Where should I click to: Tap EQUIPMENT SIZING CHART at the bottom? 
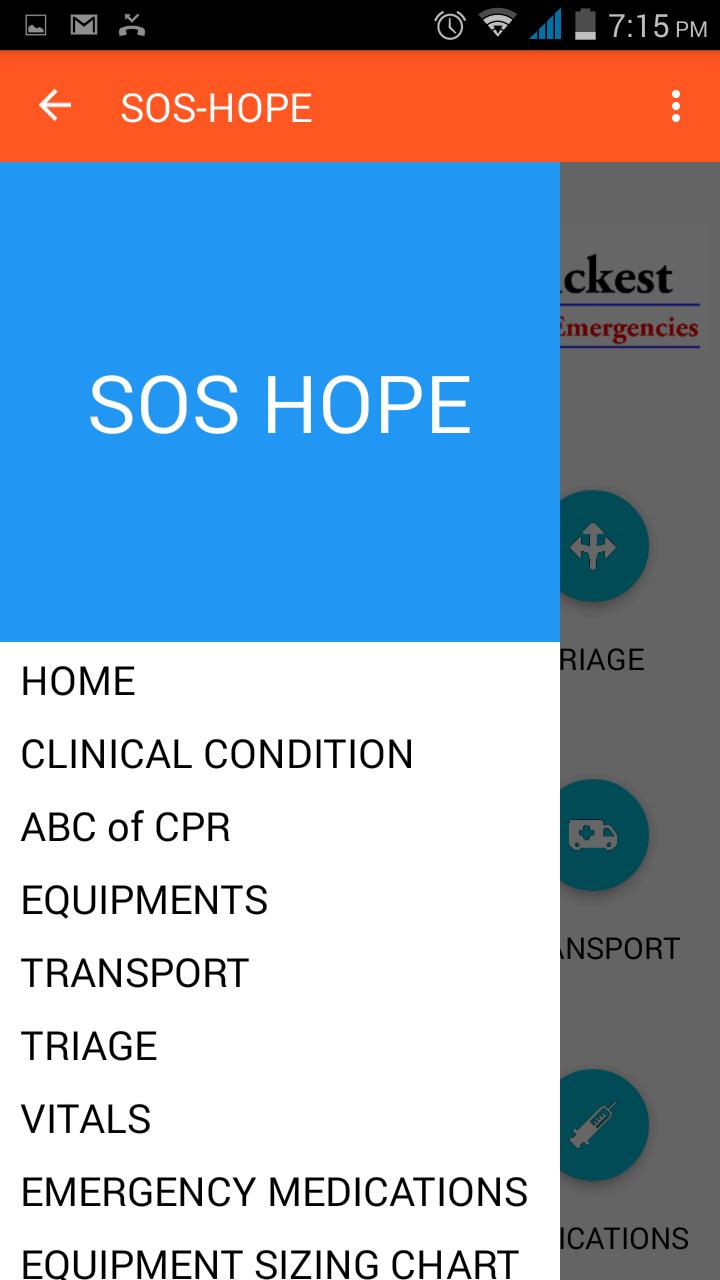point(271,1262)
